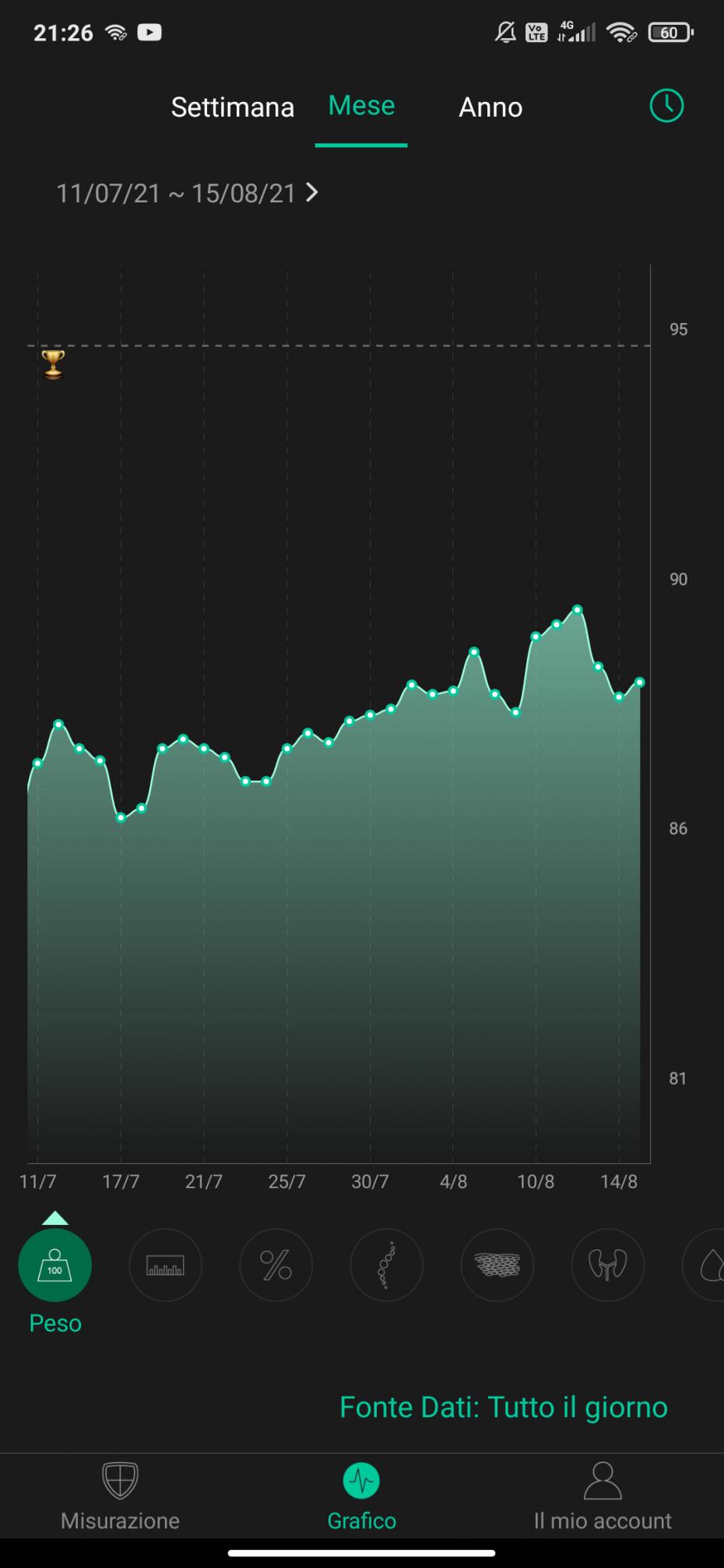Switch to the Settimana tab
724x1568 pixels.
coord(232,107)
